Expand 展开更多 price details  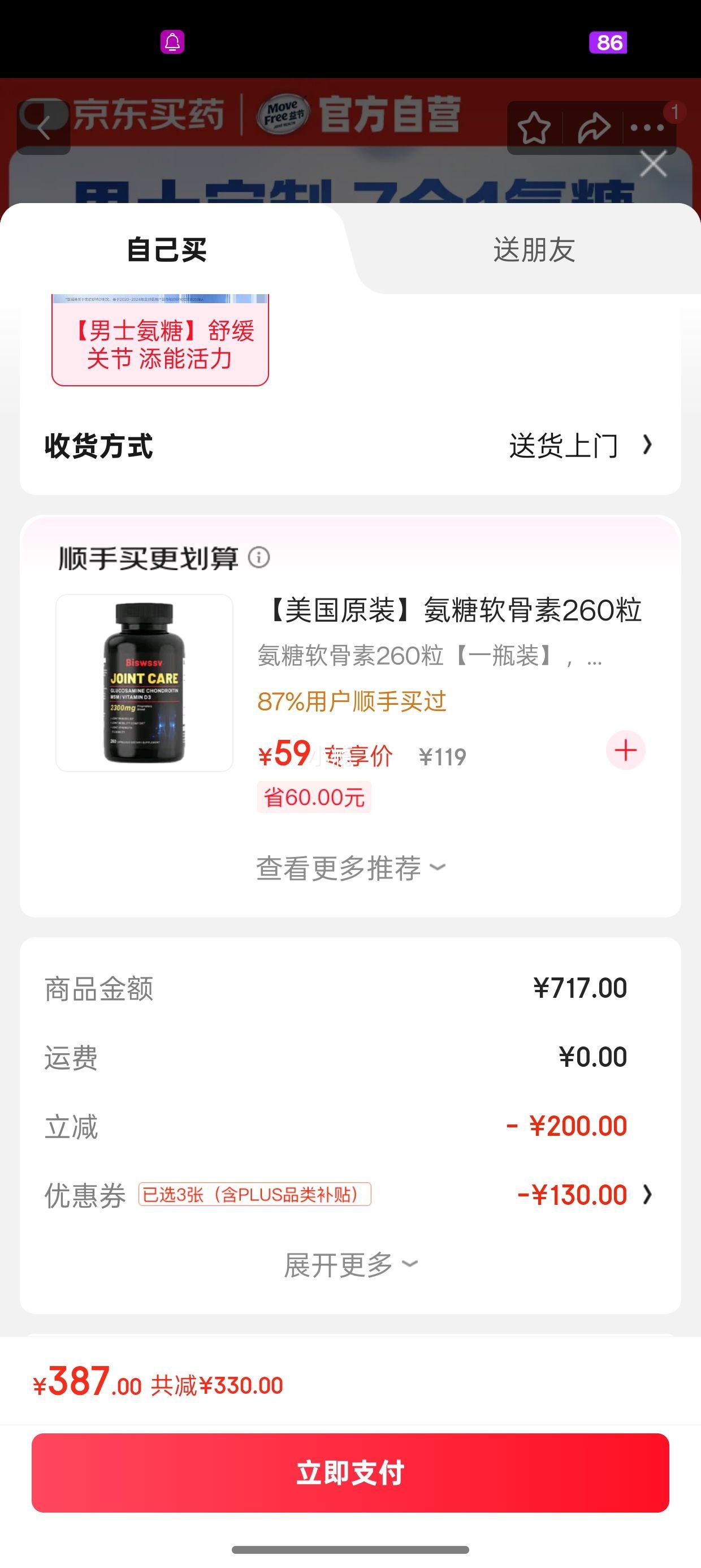pyautogui.click(x=350, y=1265)
